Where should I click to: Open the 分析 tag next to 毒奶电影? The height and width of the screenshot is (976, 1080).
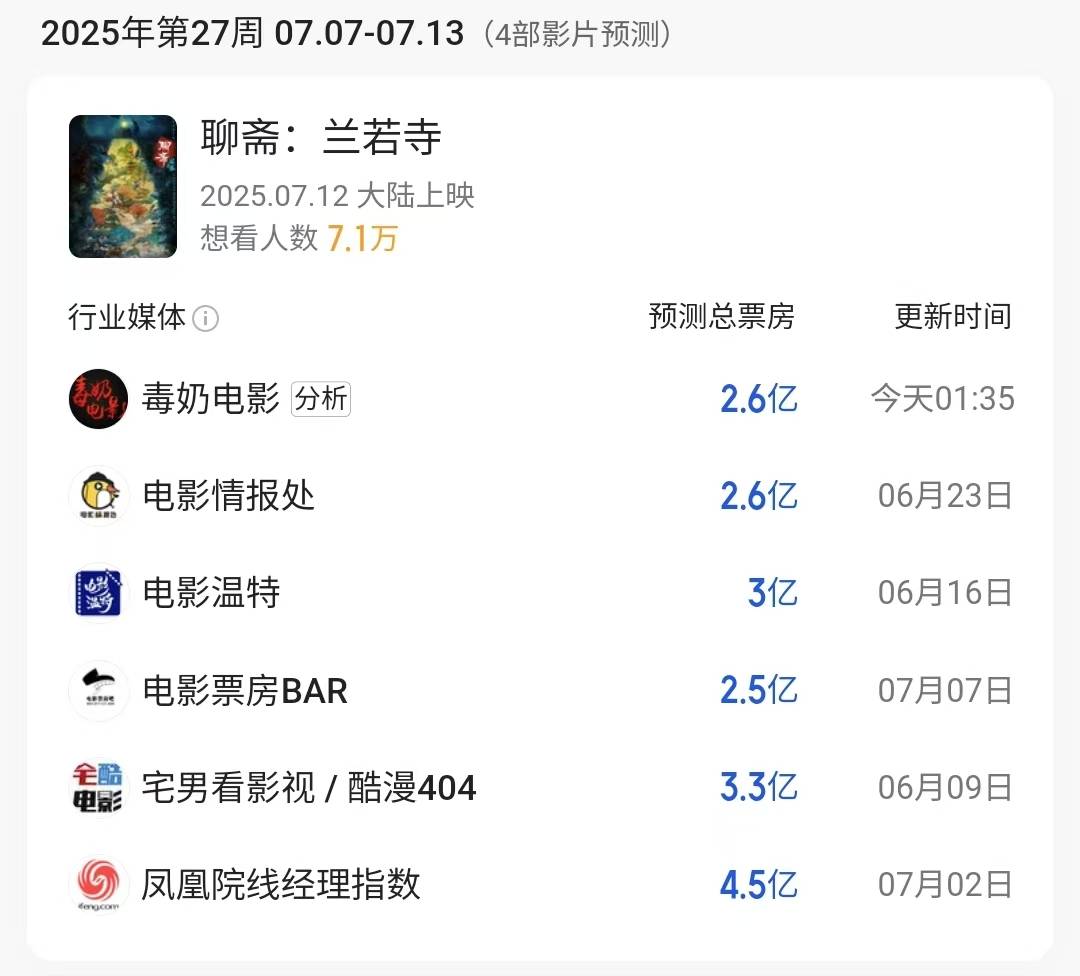coord(321,399)
